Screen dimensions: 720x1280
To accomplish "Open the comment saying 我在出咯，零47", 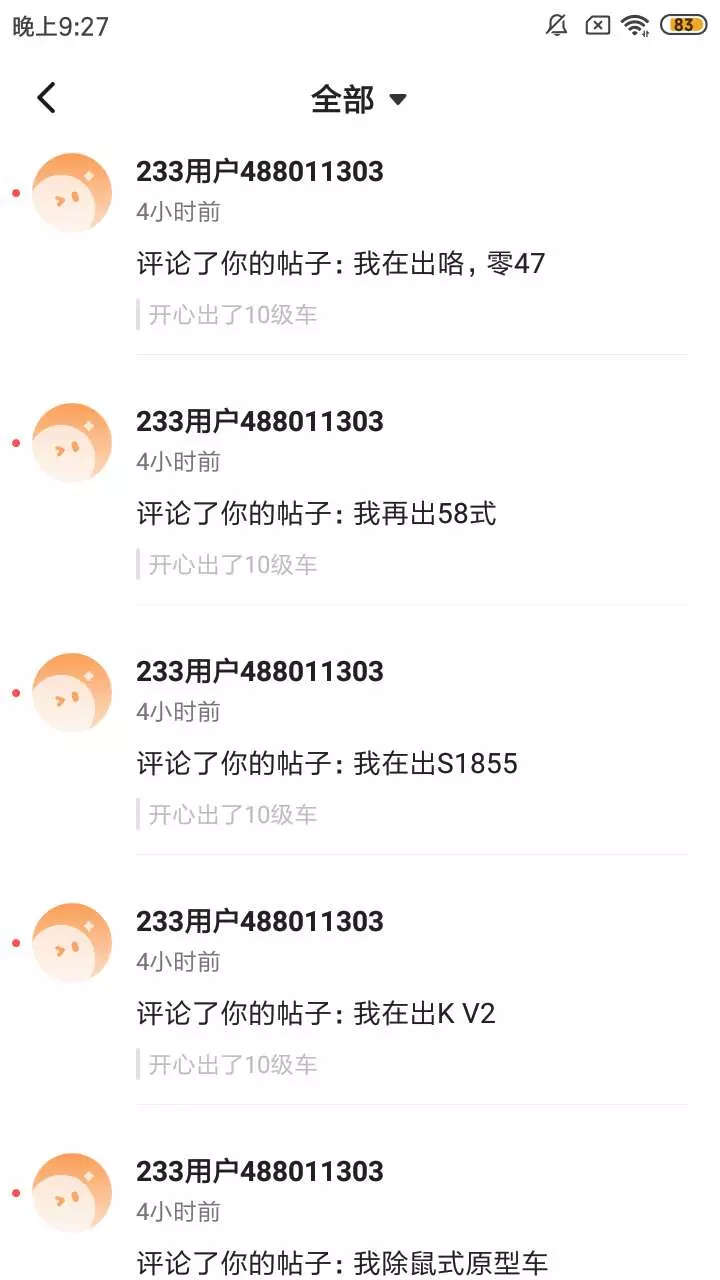I will coord(341,264).
